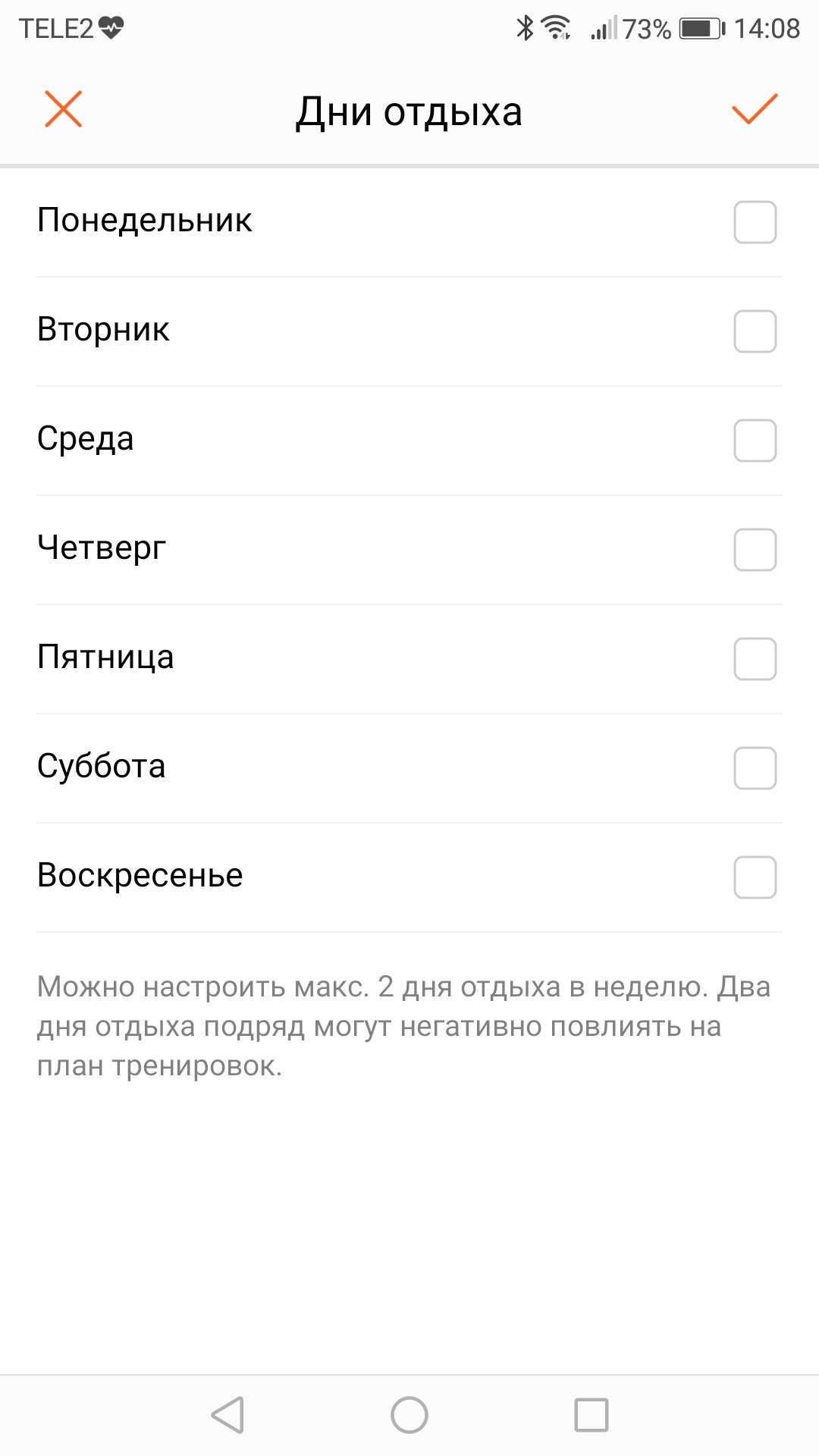Check the Понедельник checkbox
The image size is (819, 1456).
click(x=755, y=222)
